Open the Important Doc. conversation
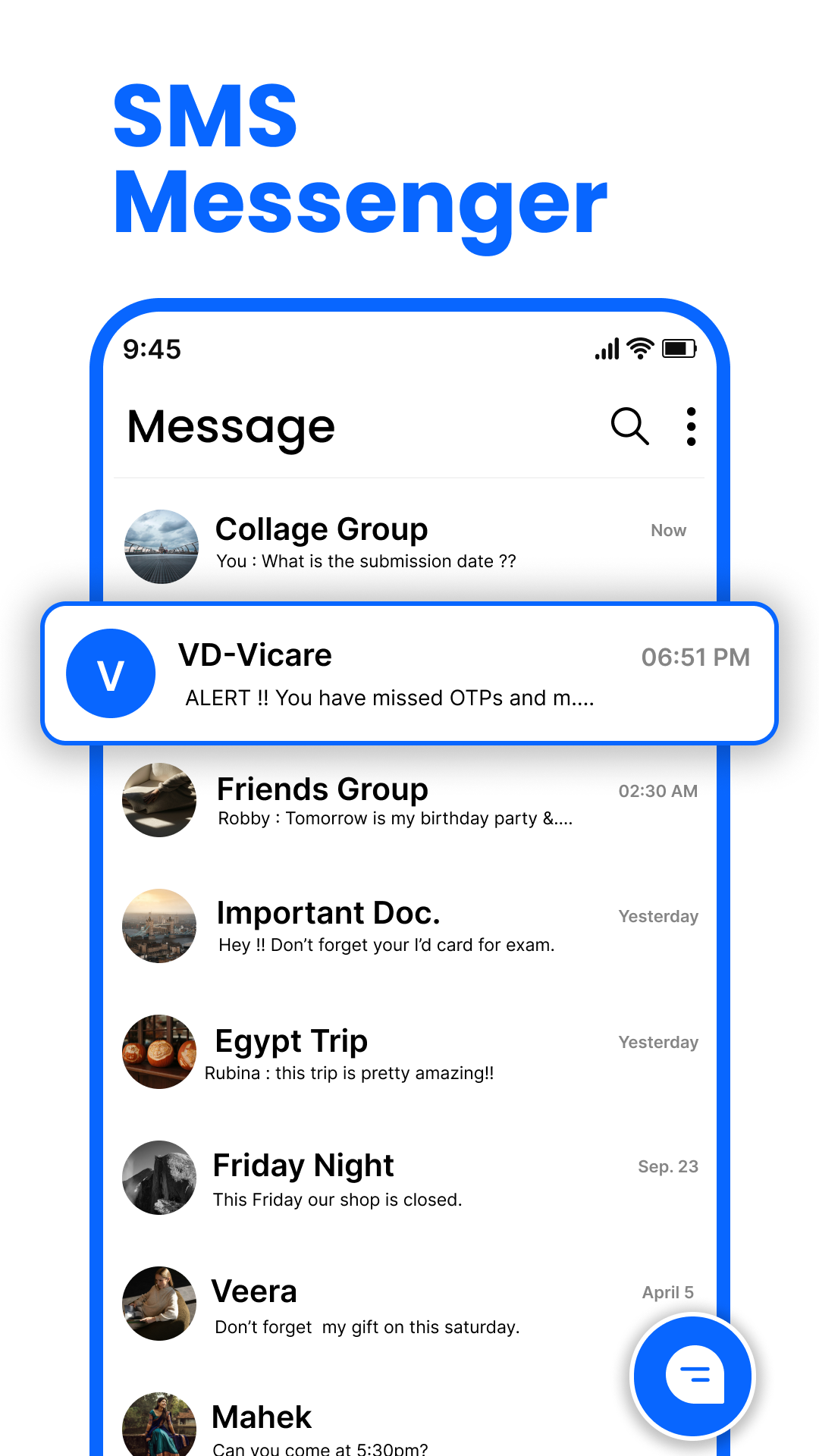 [x=379, y=927]
